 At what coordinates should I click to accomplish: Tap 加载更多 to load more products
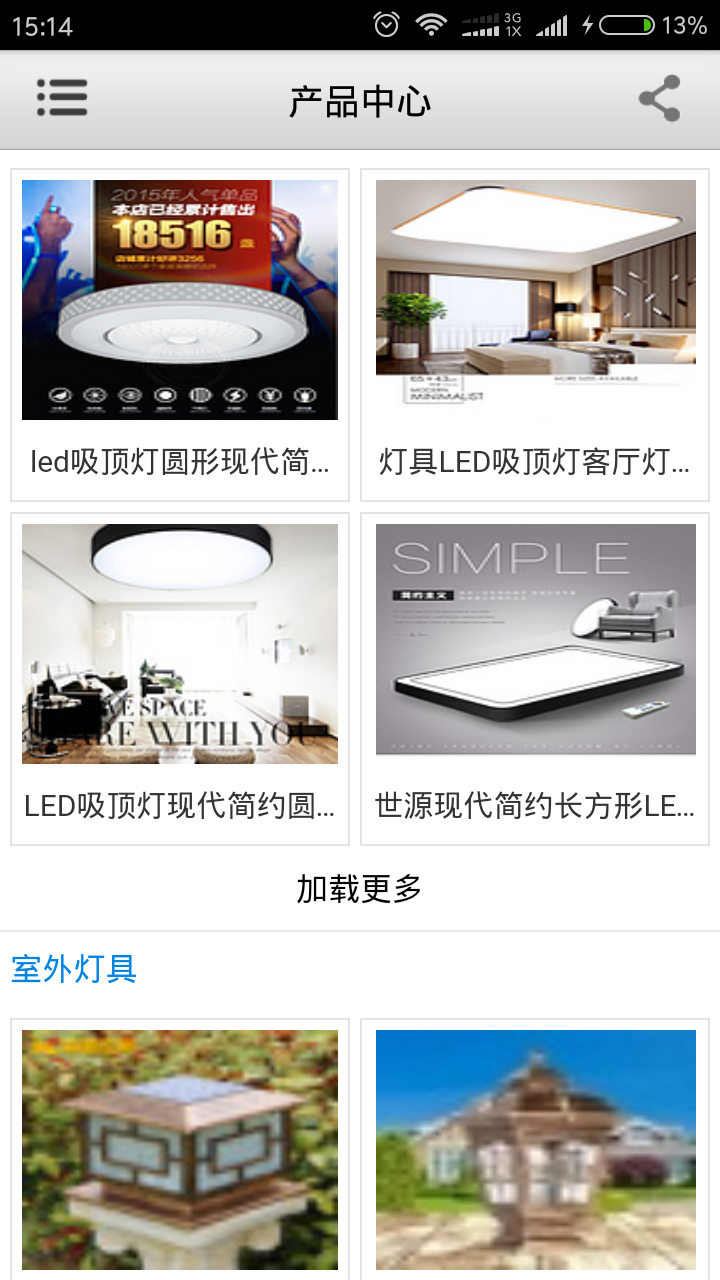360,888
